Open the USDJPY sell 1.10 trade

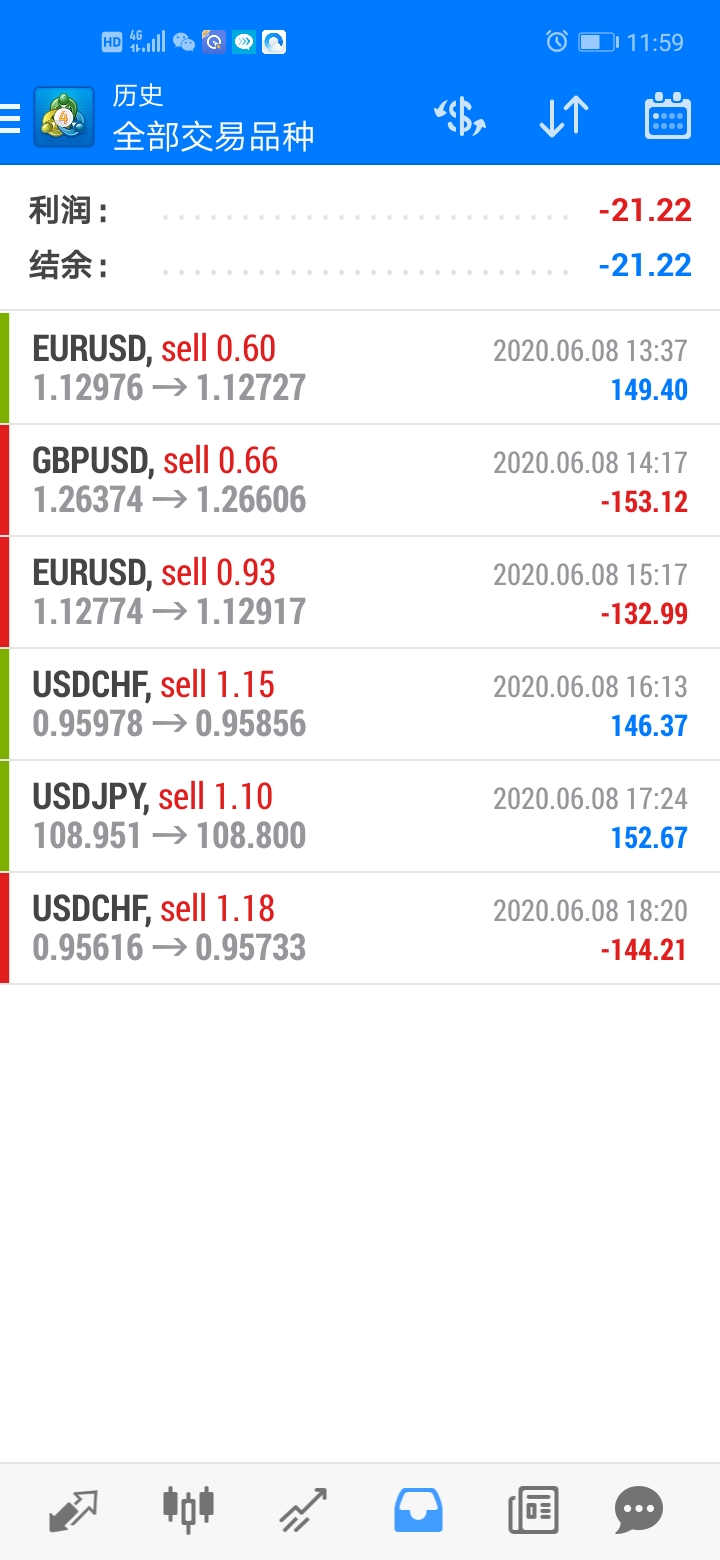click(360, 816)
